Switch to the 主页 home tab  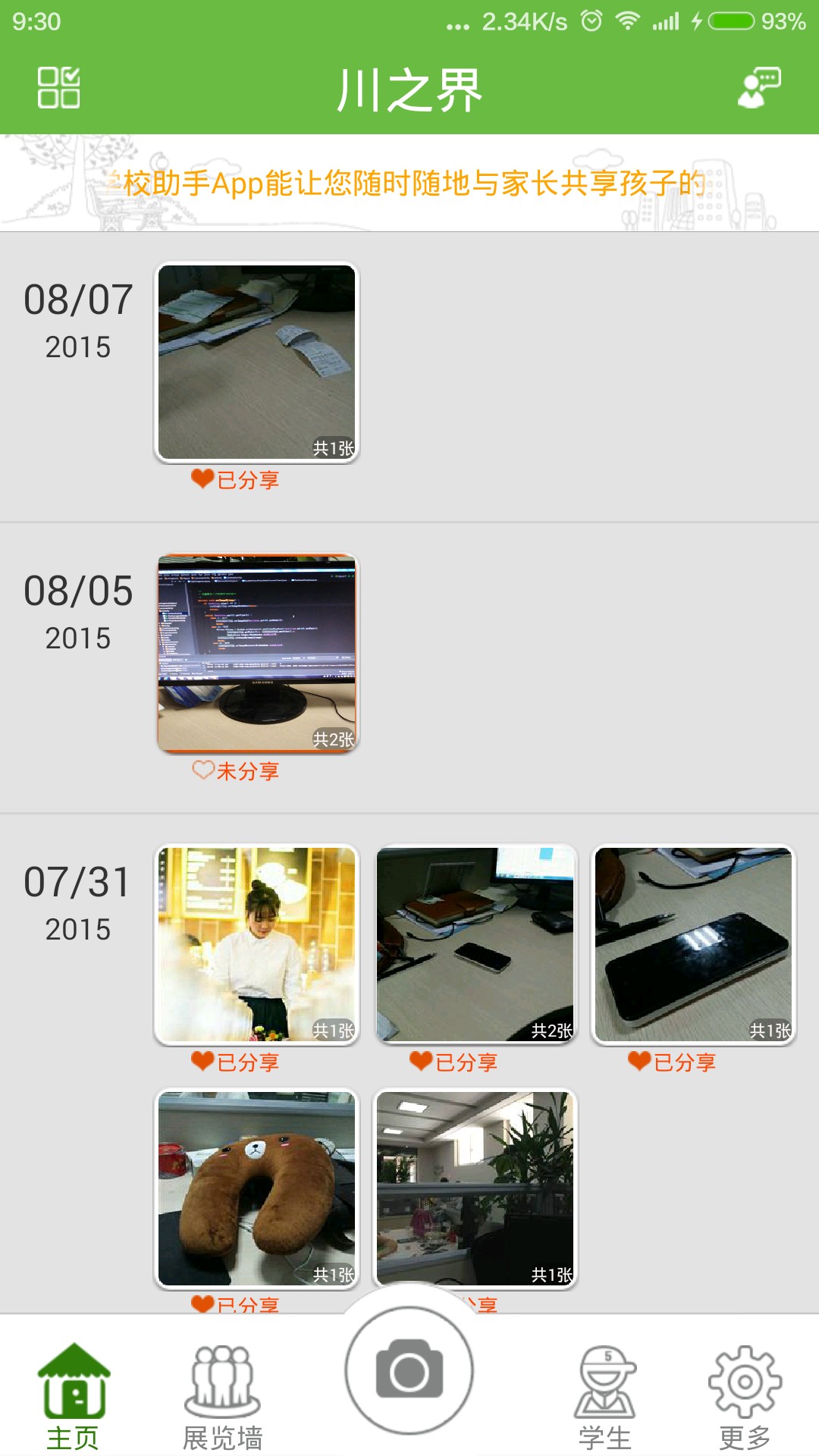click(74, 1397)
